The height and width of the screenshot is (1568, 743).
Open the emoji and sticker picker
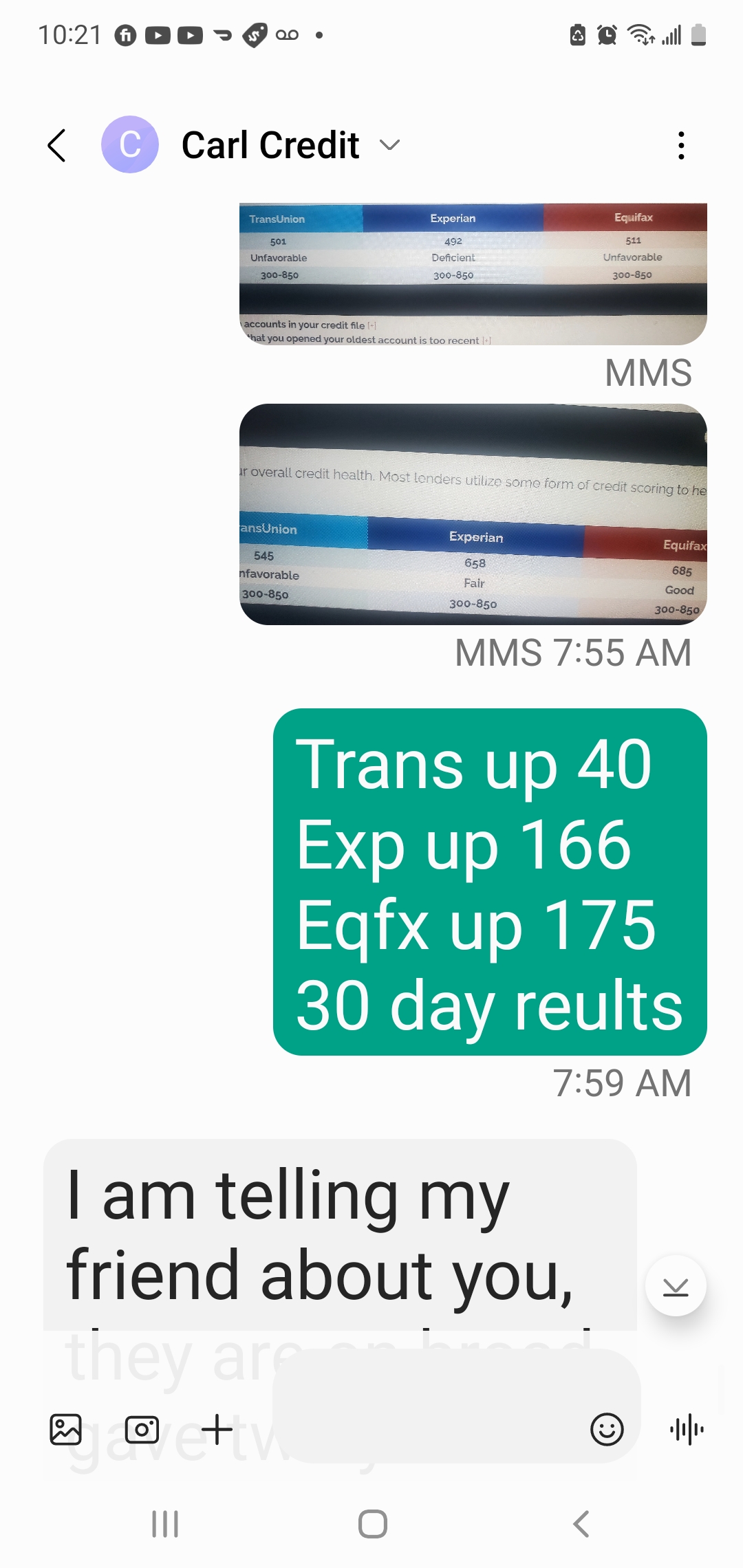[x=607, y=1429]
